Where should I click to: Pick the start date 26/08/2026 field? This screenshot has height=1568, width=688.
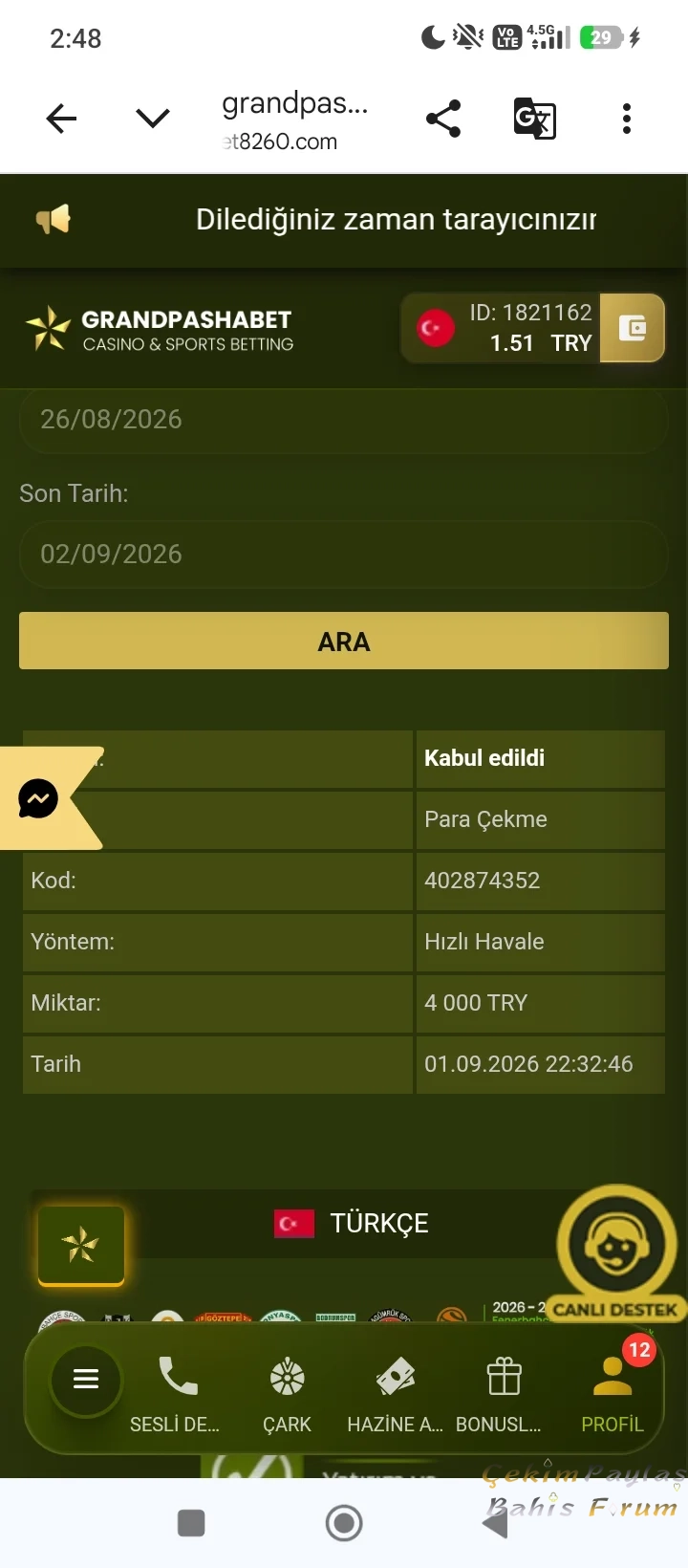[343, 419]
